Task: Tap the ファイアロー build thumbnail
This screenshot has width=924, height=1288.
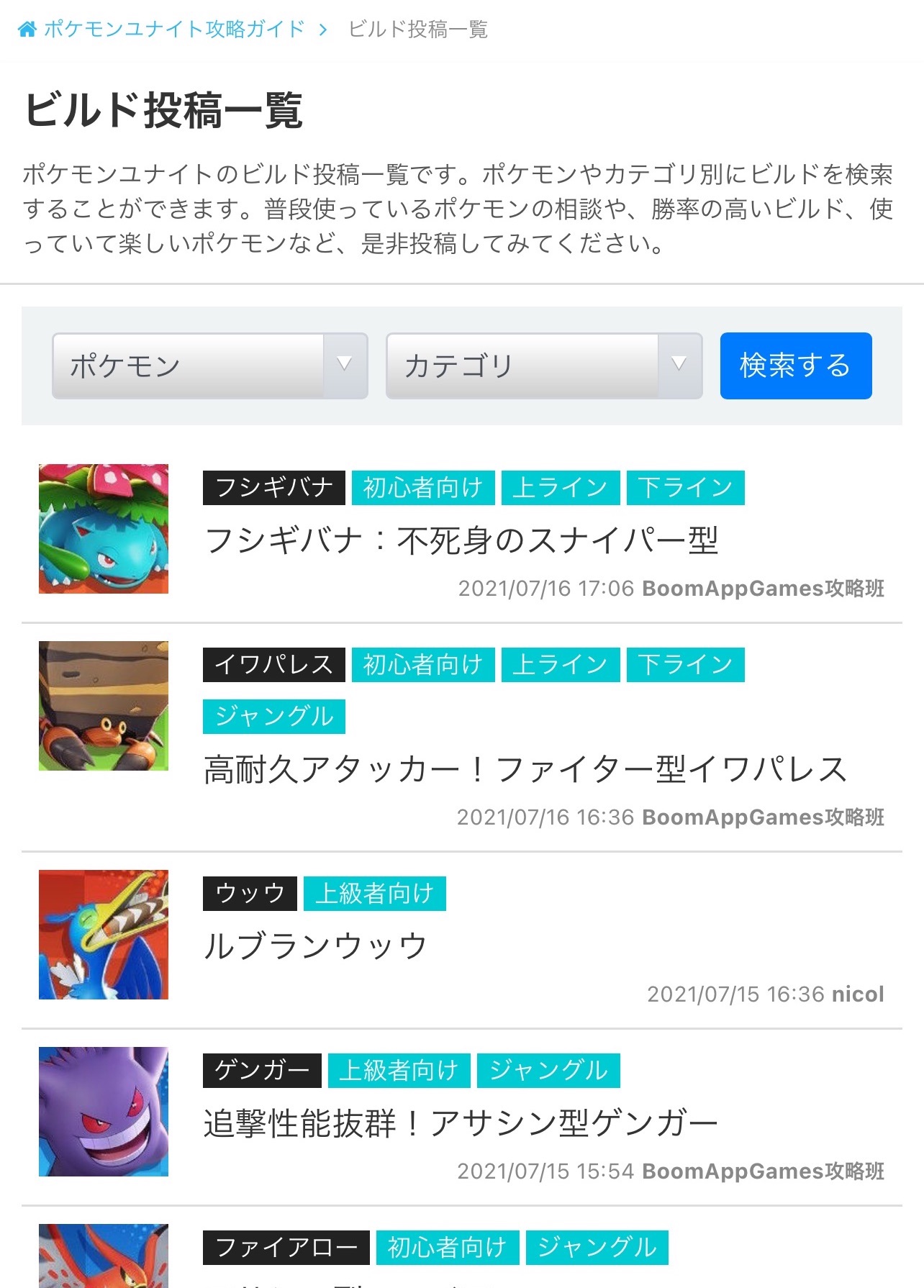Action: point(104,1256)
